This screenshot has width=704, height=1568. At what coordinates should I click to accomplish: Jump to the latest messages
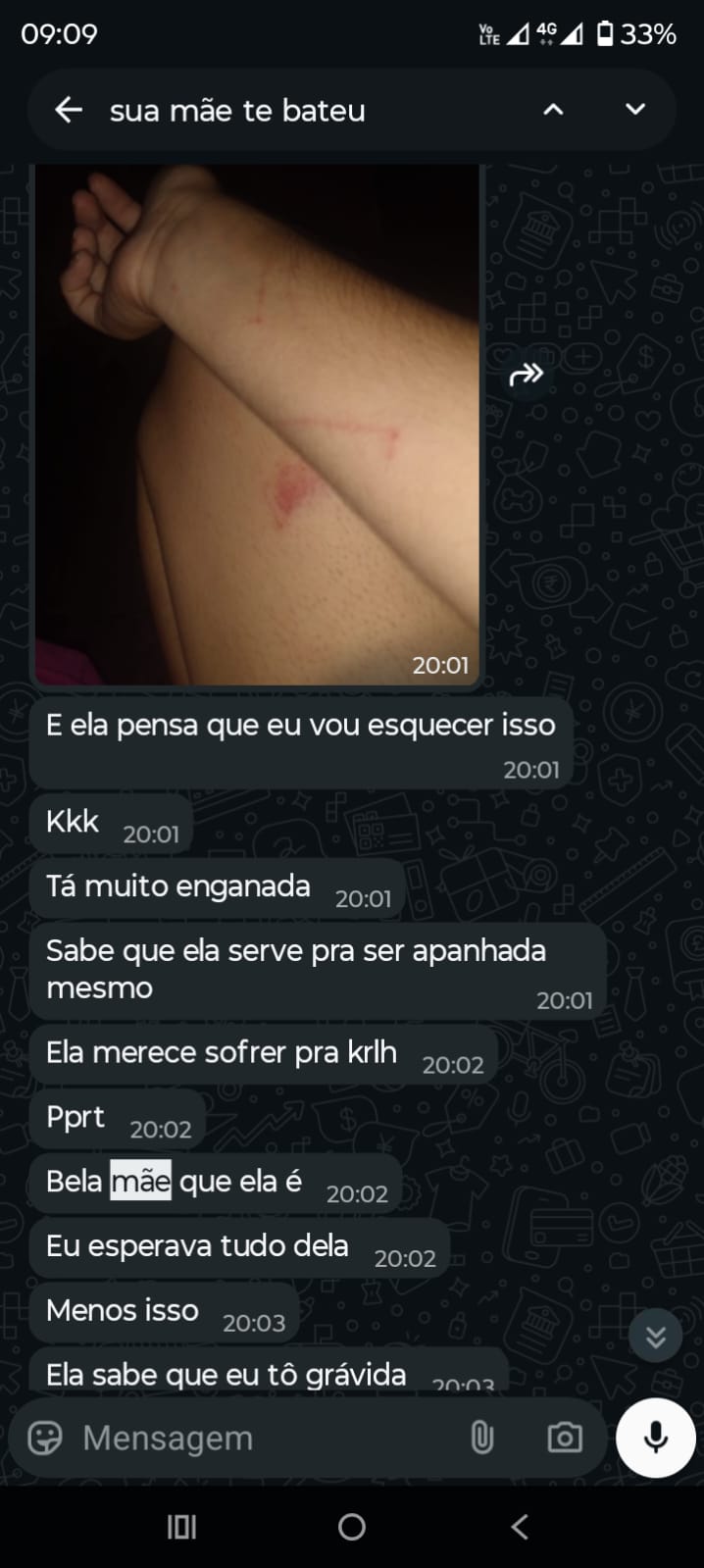(655, 1336)
